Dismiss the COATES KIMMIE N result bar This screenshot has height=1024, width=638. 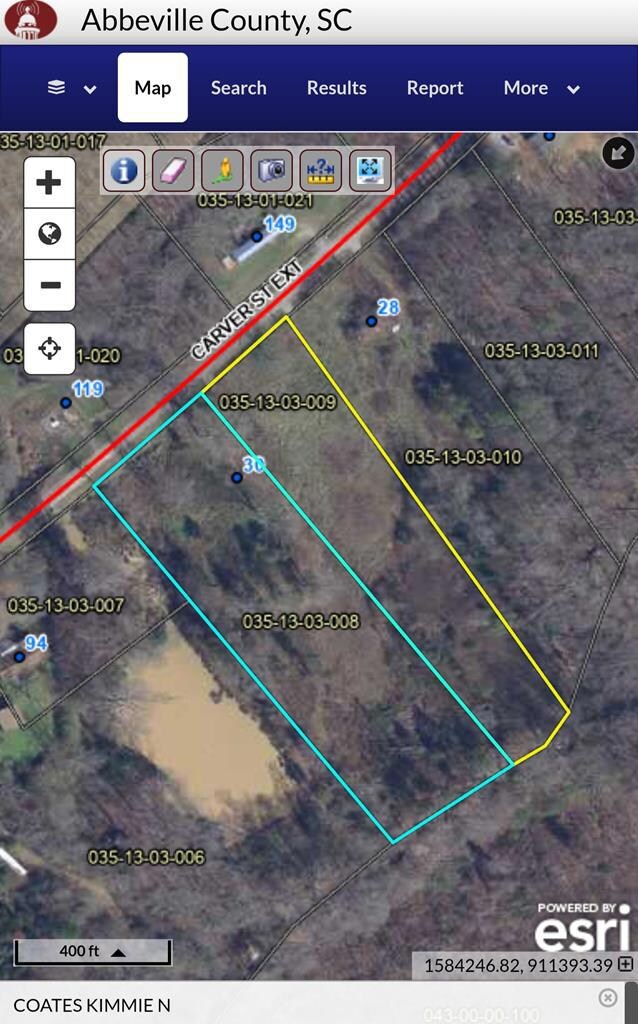tap(608, 998)
